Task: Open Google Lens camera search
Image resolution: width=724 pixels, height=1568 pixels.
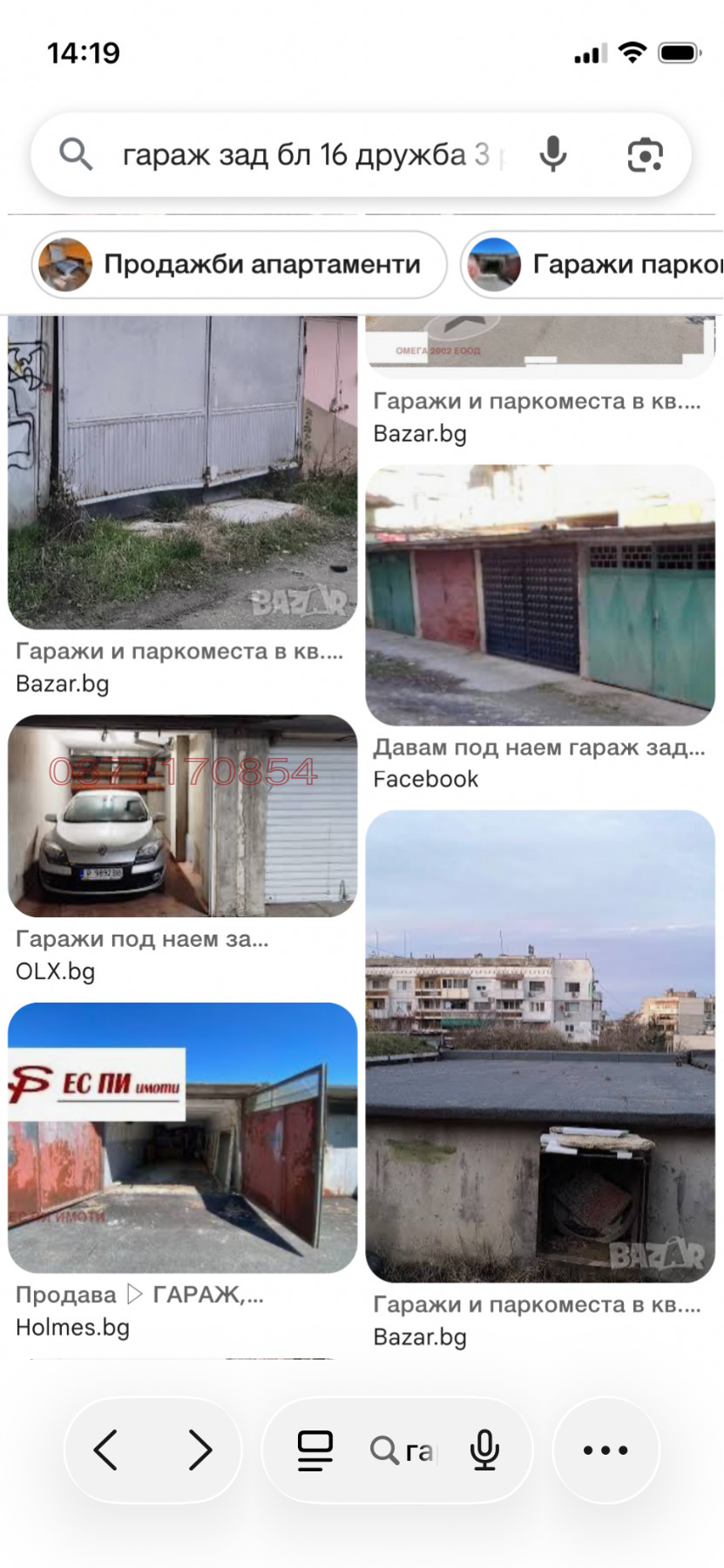Action: pyautogui.click(x=645, y=155)
